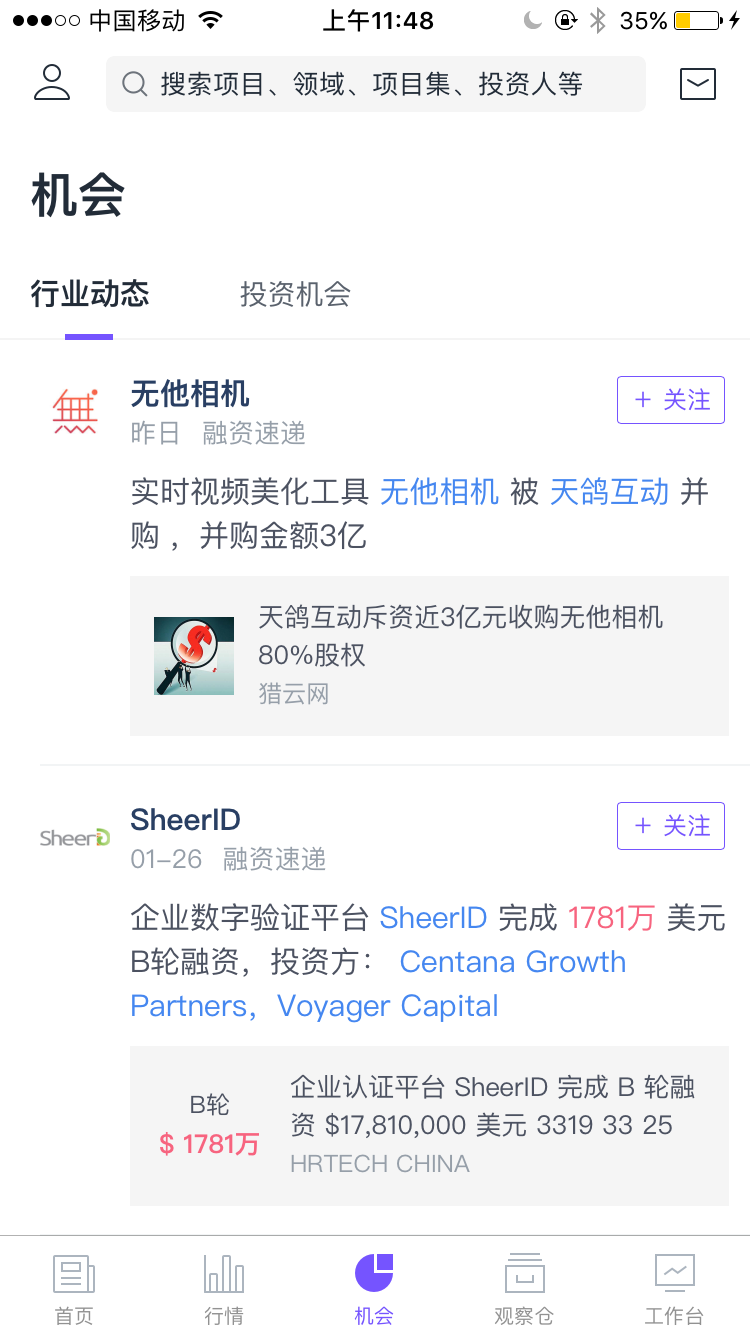This screenshot has height=1334, width=750.
Task: Open the 猎云网 article about 天鸽互动 acquisition
Action: 429,655
